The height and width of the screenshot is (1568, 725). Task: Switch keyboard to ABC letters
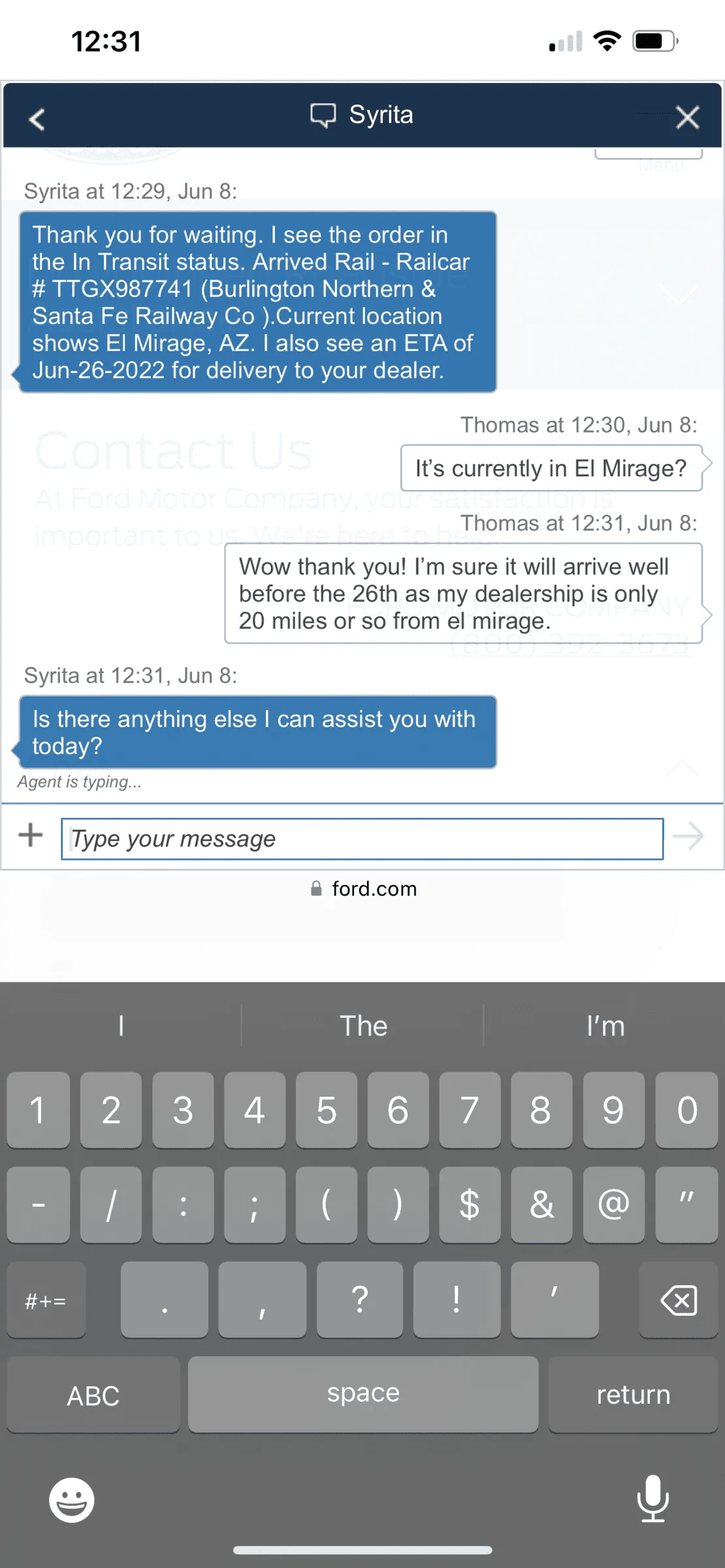pos(93,1396)
